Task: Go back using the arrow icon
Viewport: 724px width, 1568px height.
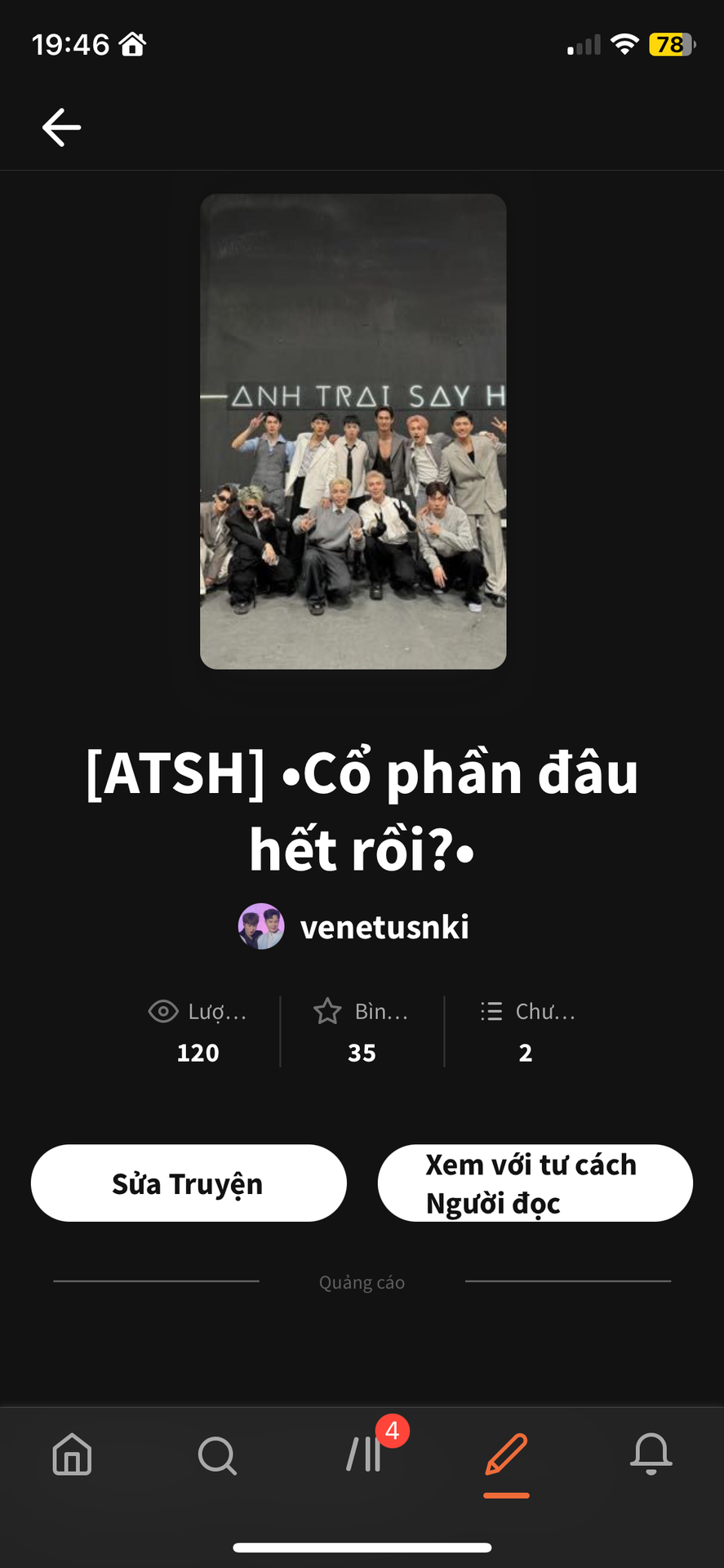Action: [x=61, y=127]
